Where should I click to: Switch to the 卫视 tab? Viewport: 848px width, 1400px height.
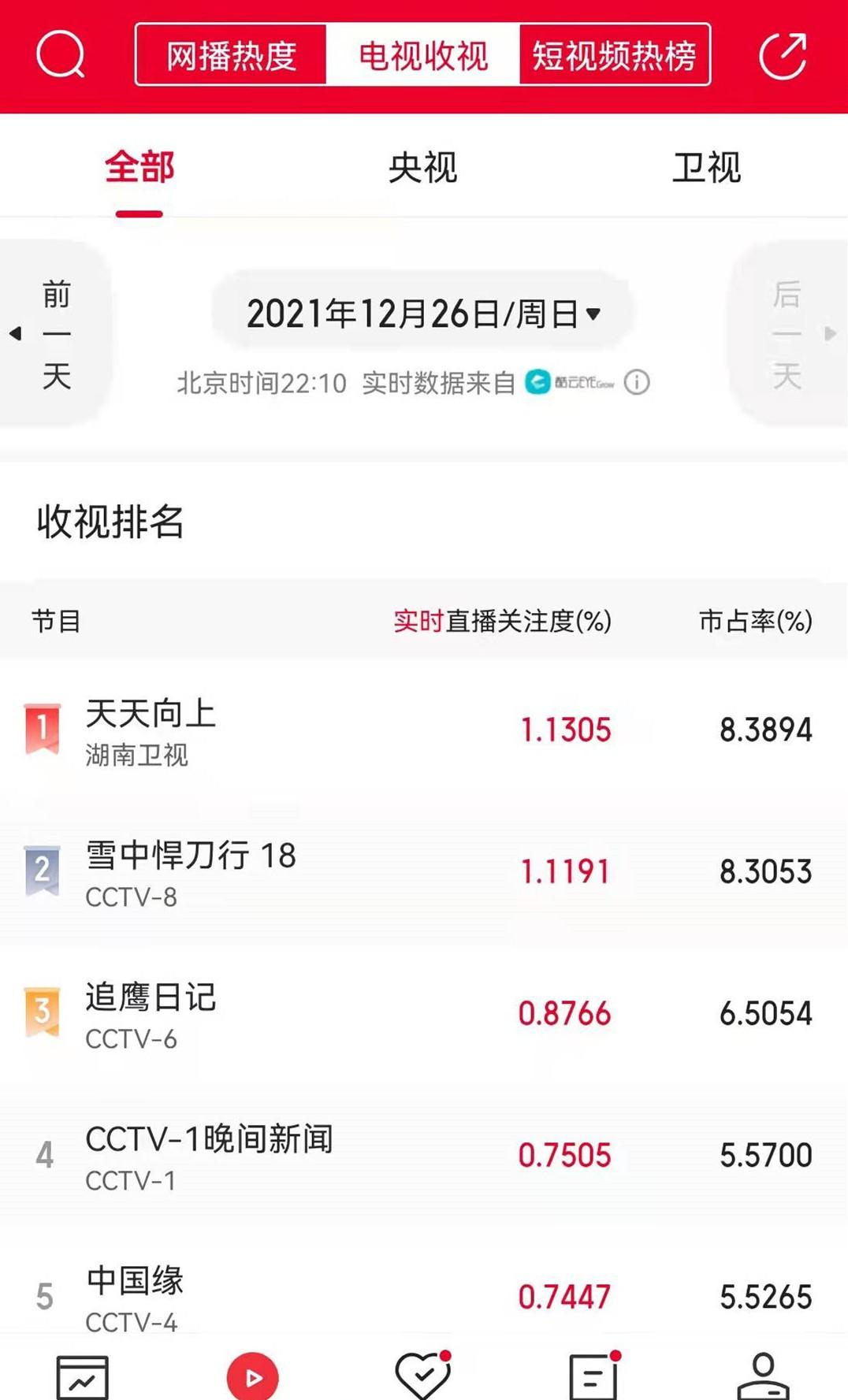[707, 167]
